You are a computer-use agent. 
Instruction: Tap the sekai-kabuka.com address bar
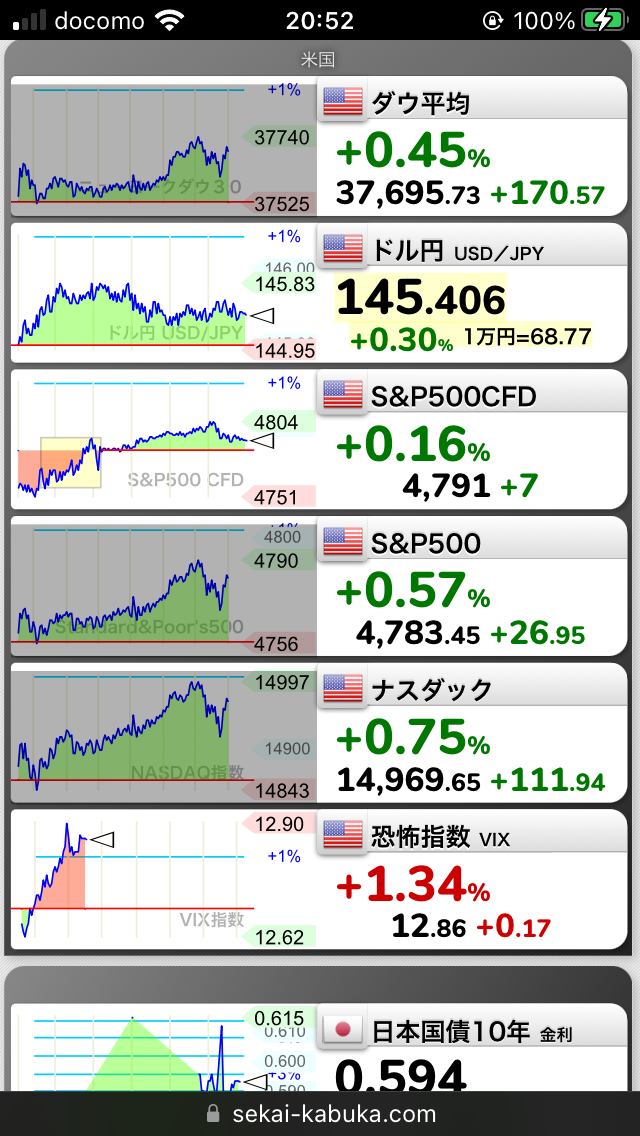click(x=320, y=1114)
